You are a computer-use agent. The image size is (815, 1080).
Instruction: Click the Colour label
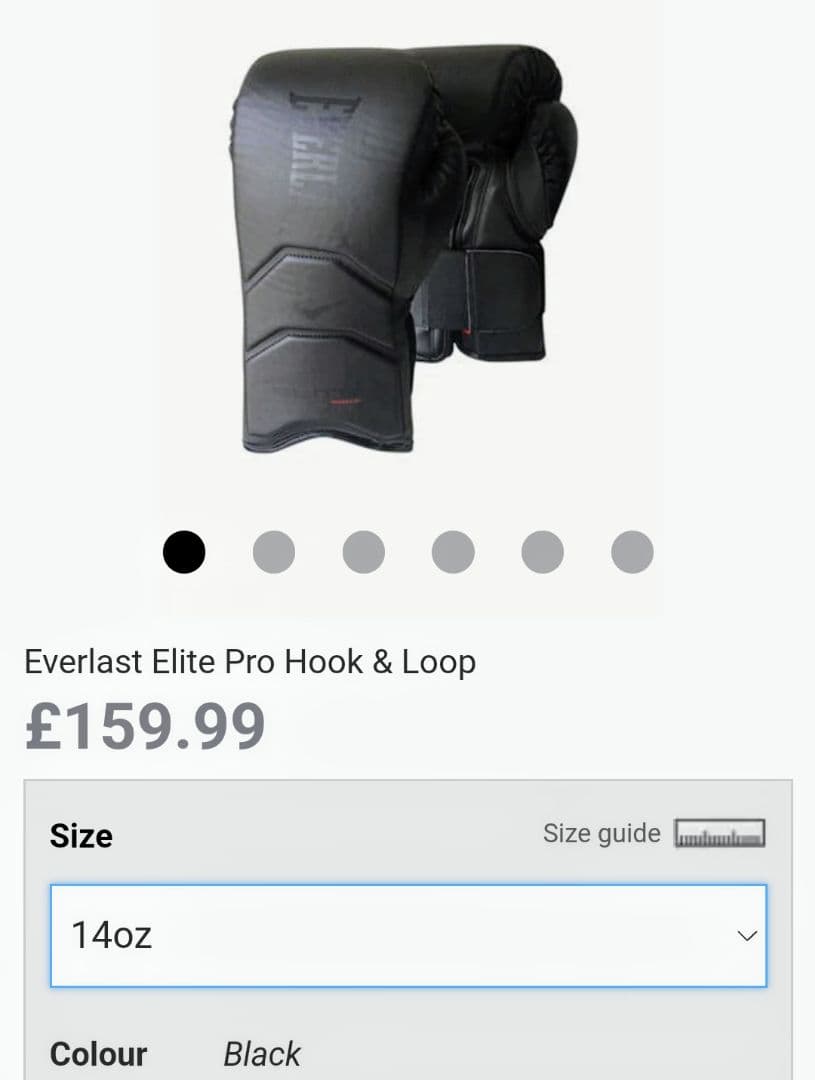point(97,1053)
